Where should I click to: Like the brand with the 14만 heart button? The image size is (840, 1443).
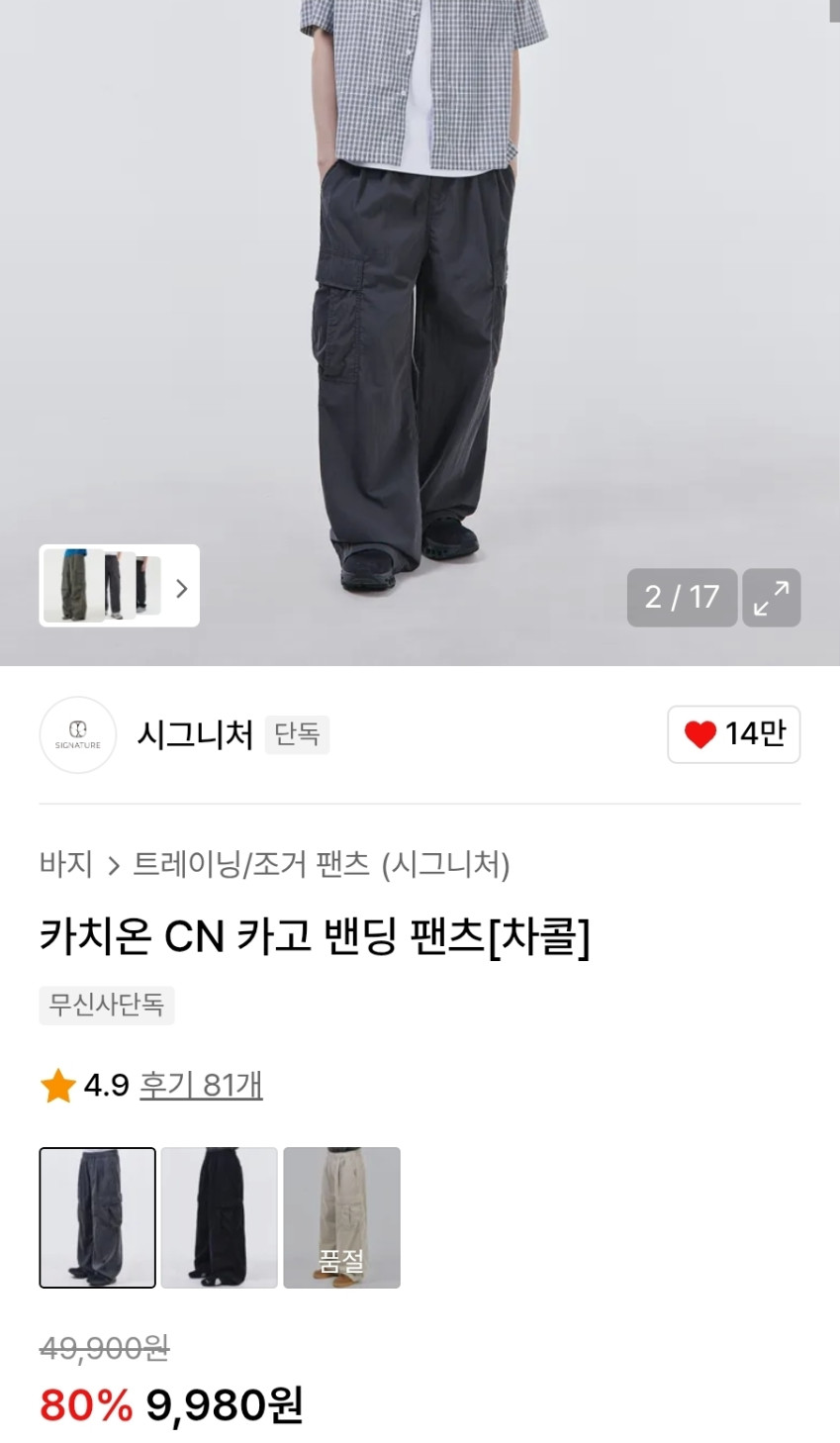733,734
